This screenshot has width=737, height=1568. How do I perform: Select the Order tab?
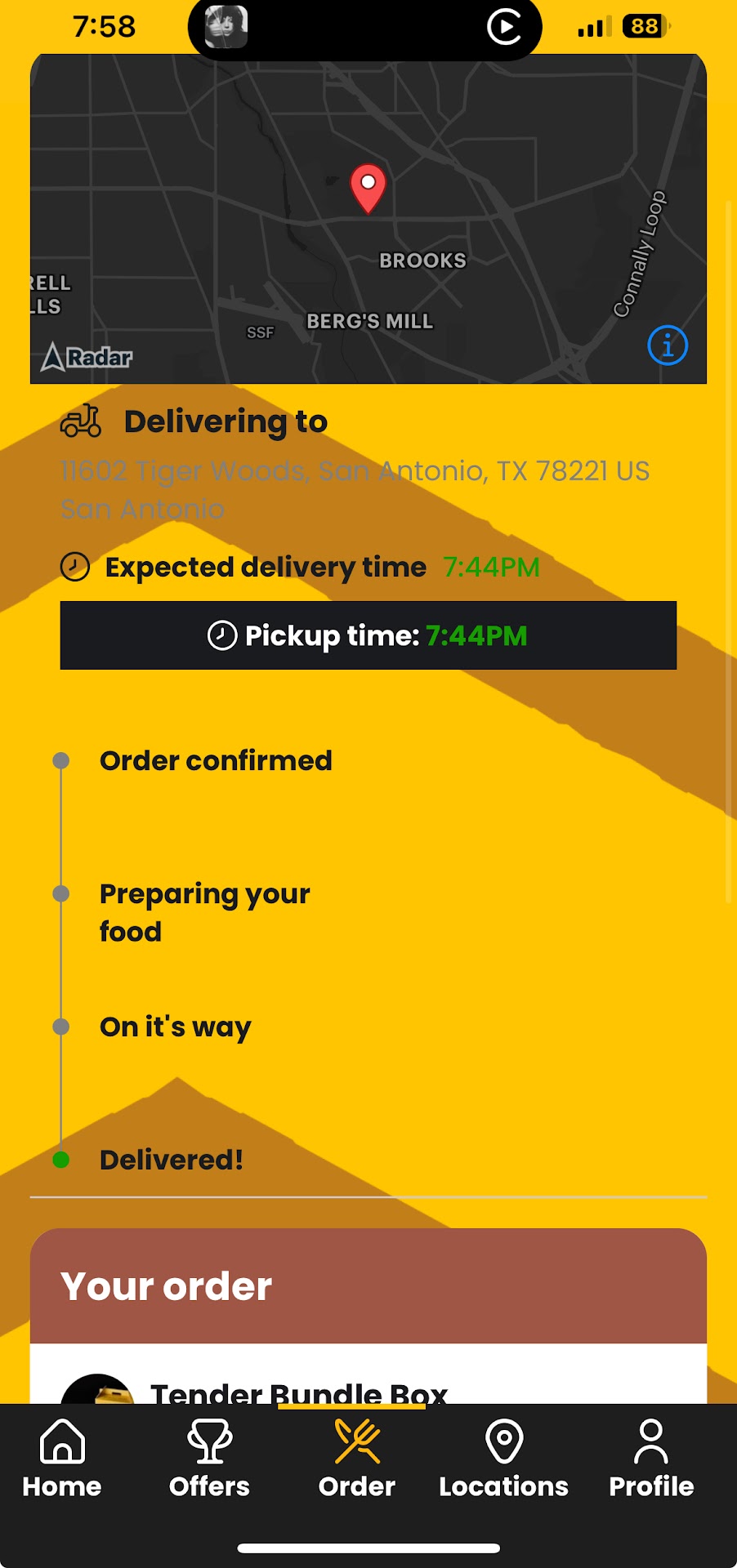point(357,1459)
